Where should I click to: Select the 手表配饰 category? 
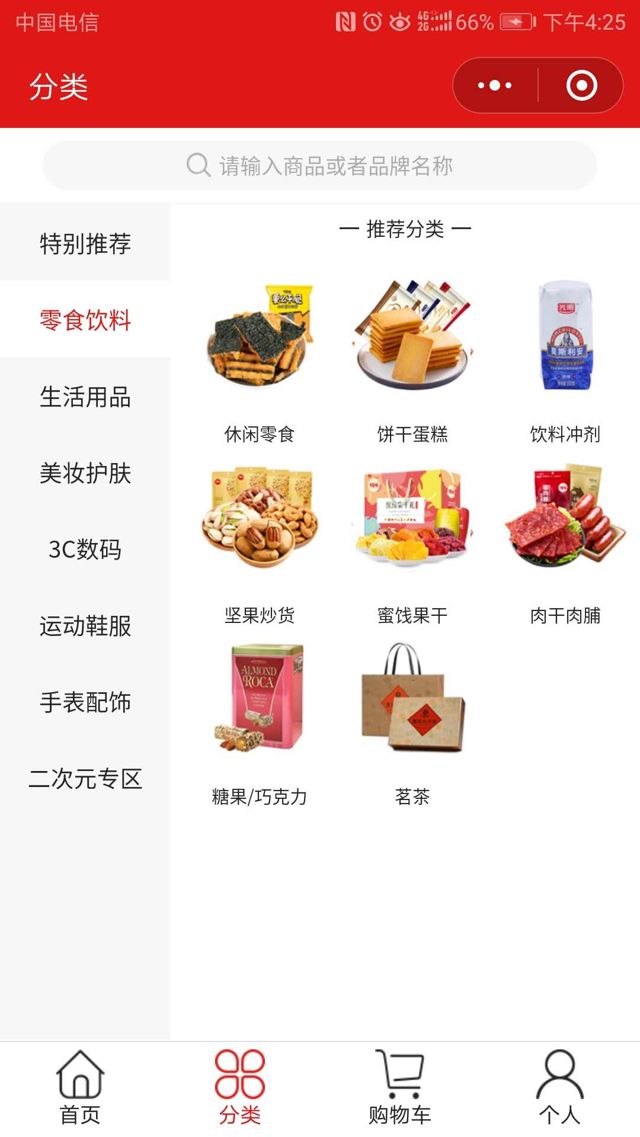coord(85,702)
